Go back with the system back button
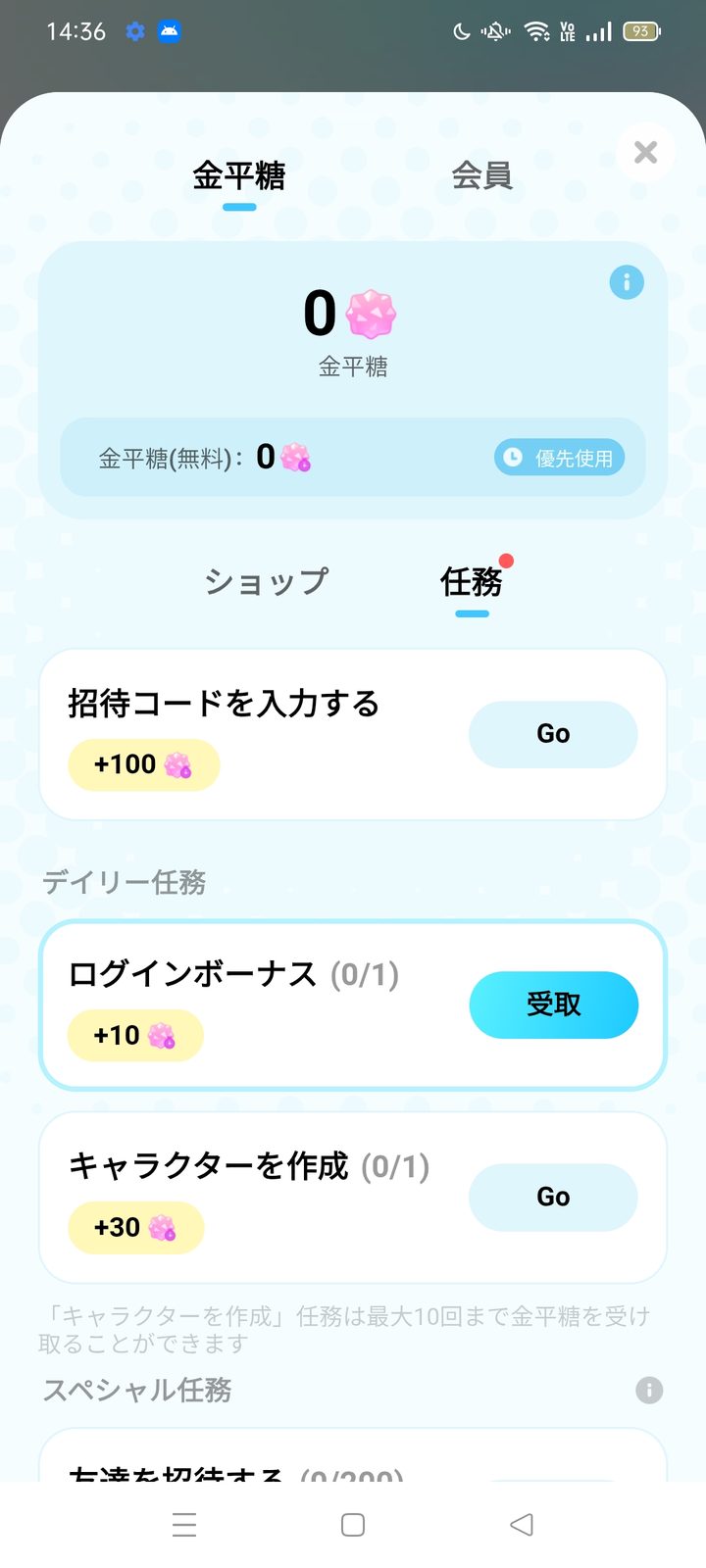The image size is (706, 1568). click(522, 1525)
